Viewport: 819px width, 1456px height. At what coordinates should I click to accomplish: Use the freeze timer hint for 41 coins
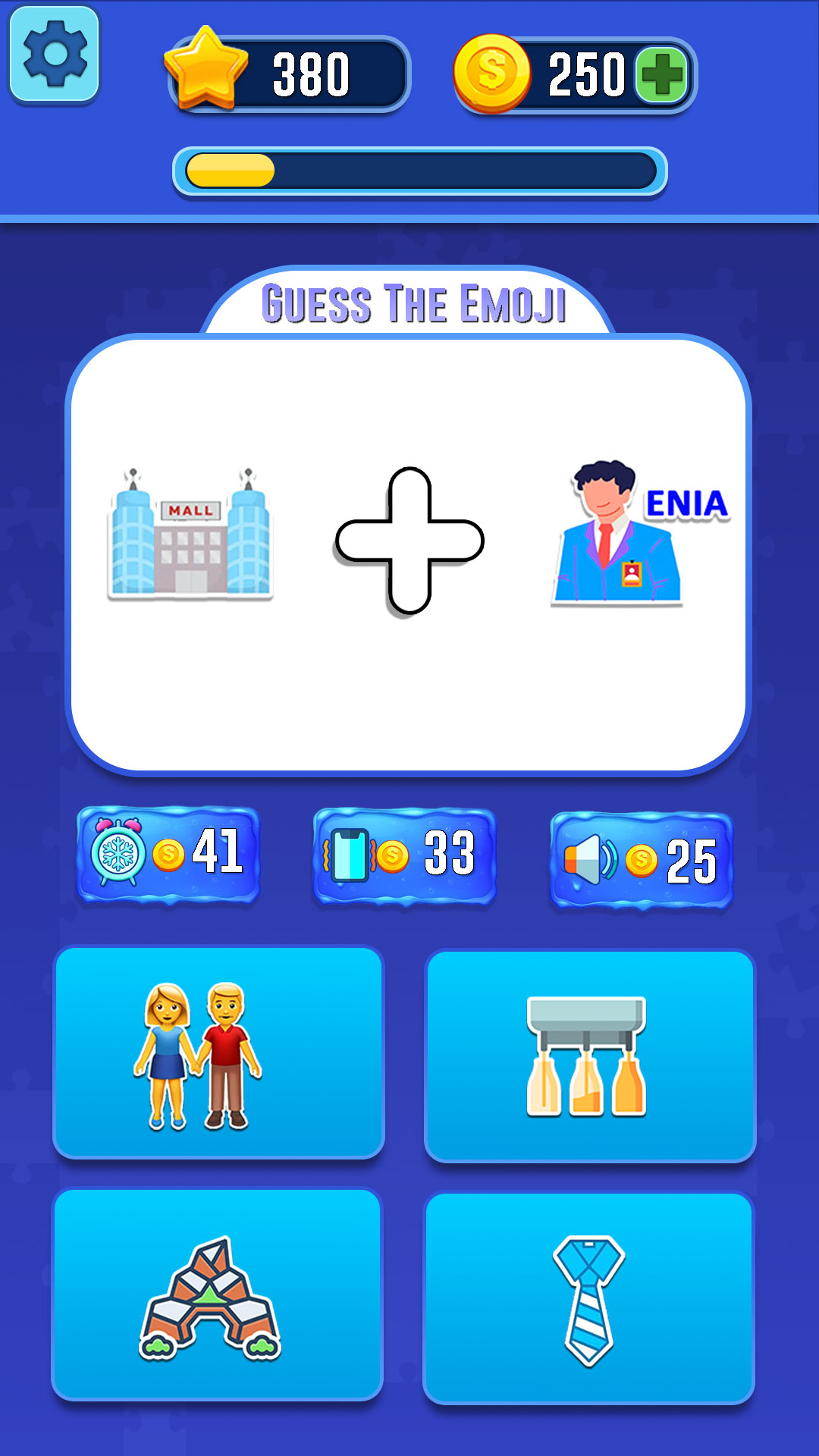168,855
